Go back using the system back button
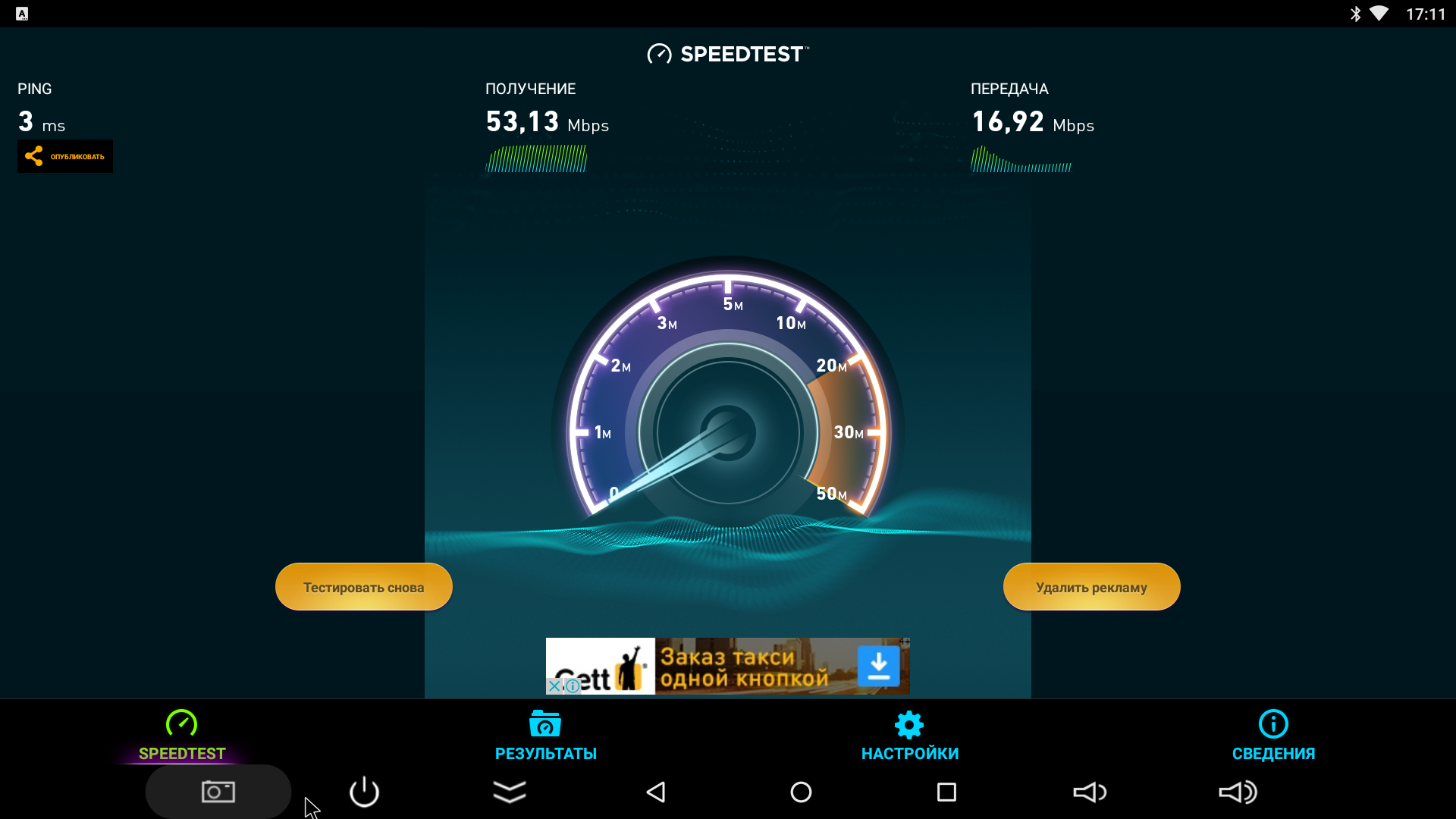The image size is (1456, 819). tap(656, 792)
